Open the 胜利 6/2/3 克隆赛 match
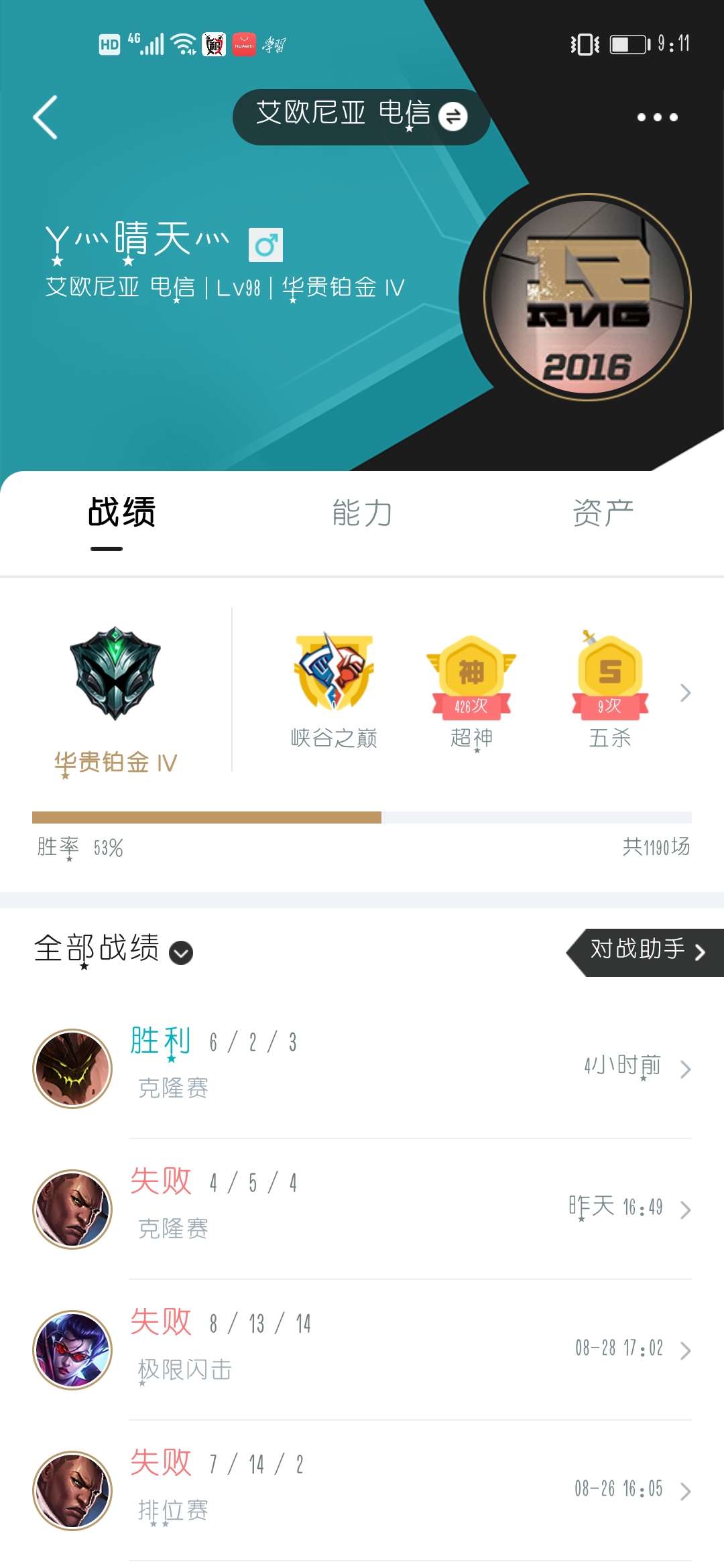The width and height of the screenshot is (724, 1568). [362, 1068]
